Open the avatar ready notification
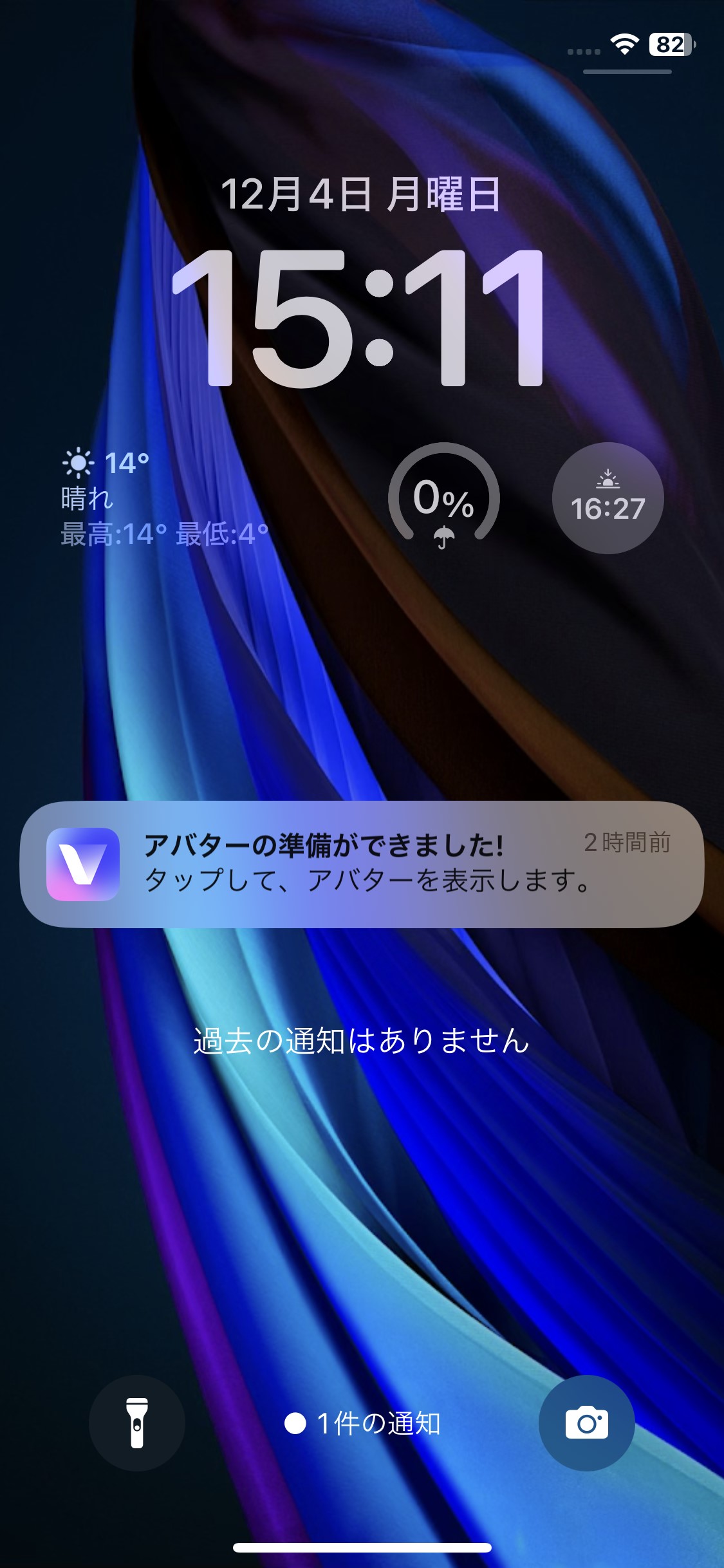724x1568 pixels. tap(362, 864)
